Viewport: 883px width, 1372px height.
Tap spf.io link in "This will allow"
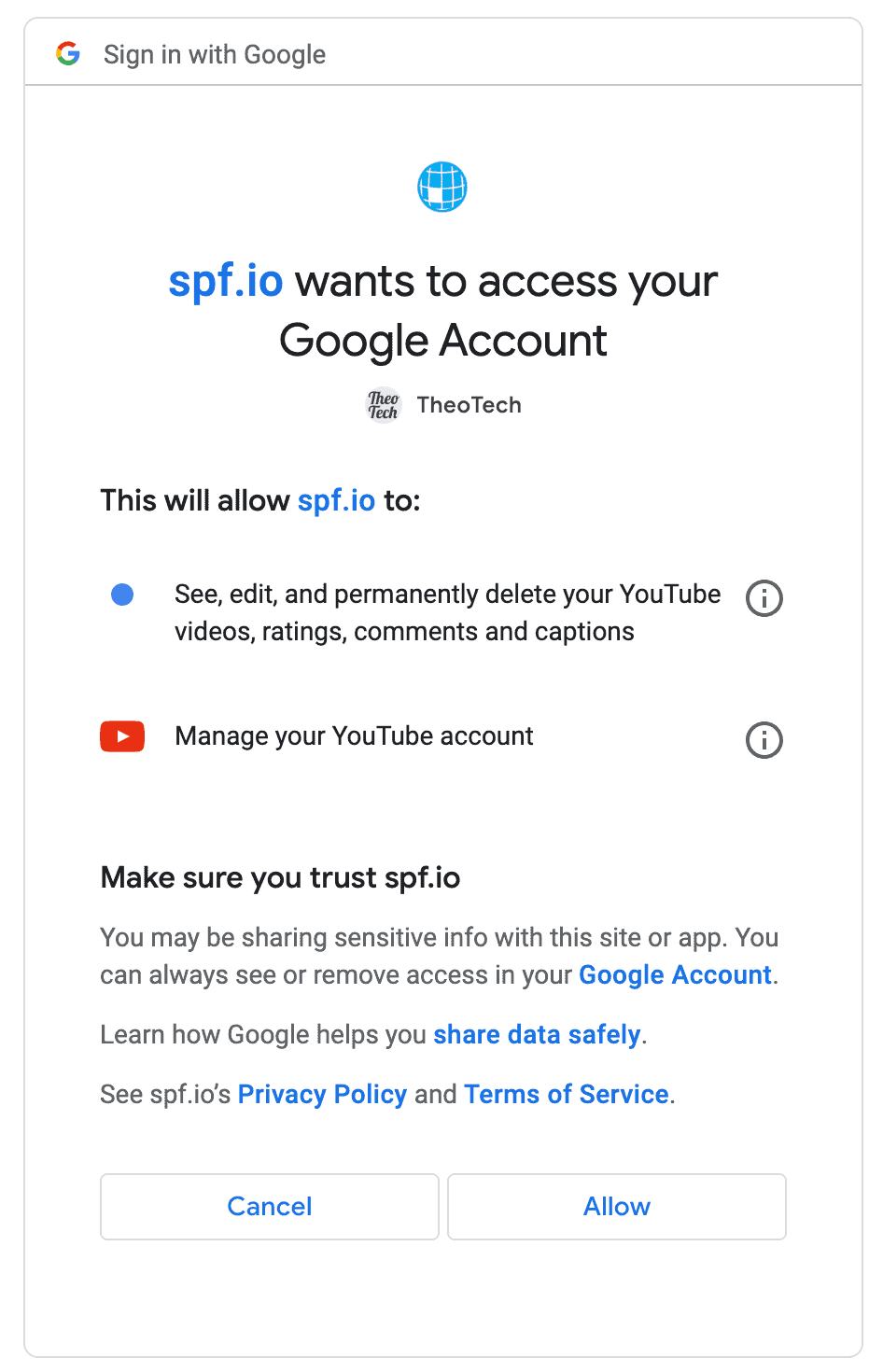click(x=336, y=500)
